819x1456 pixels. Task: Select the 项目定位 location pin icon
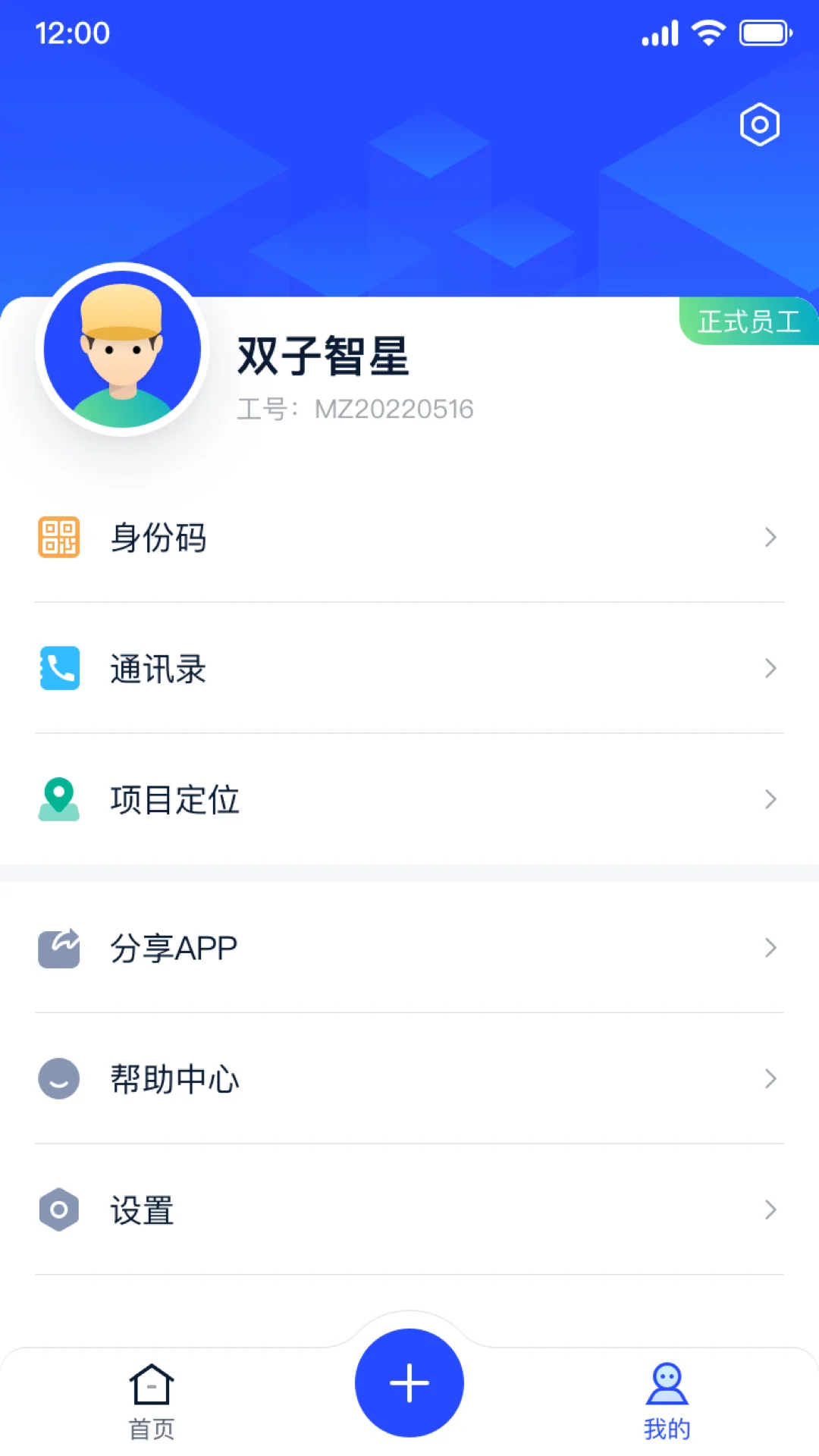tap(59, 799)
